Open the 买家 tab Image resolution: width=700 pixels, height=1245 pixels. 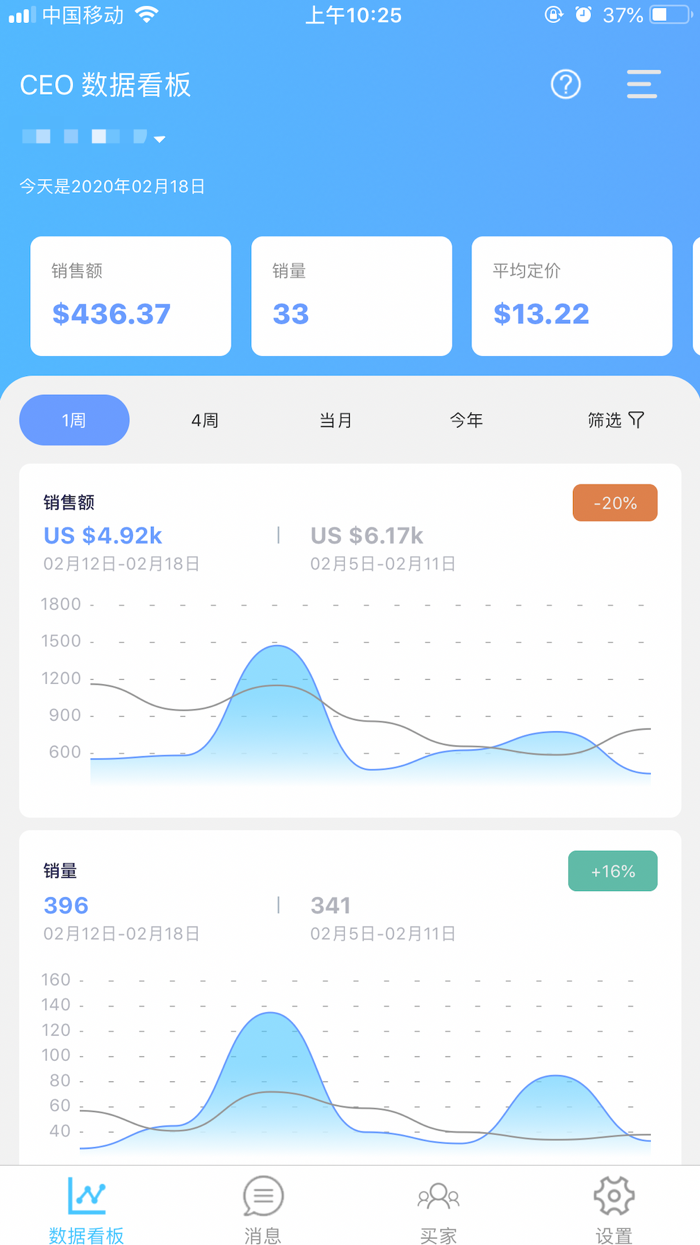438,1208
